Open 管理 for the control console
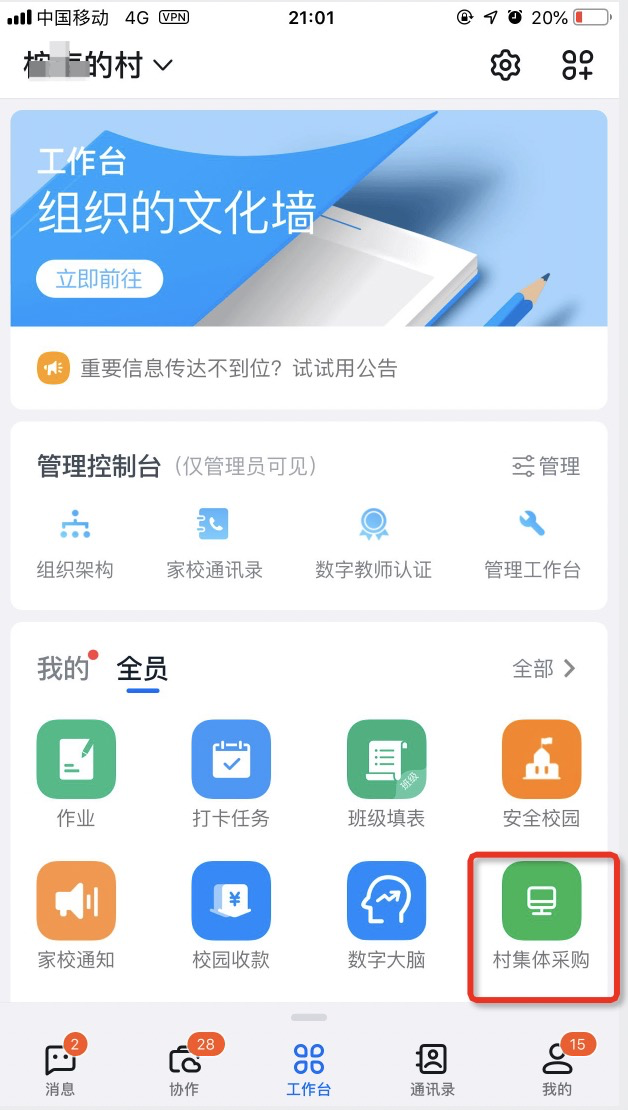 tap(546, 466)
